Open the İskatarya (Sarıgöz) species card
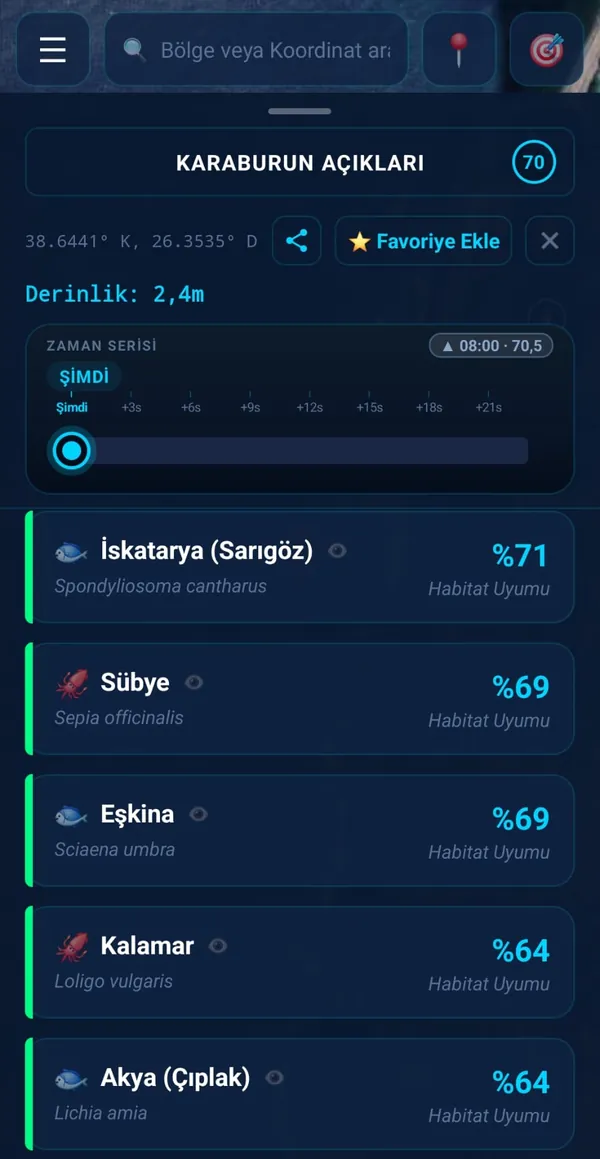Viewport: 600px width, 1159px height. tap(300, 567)
